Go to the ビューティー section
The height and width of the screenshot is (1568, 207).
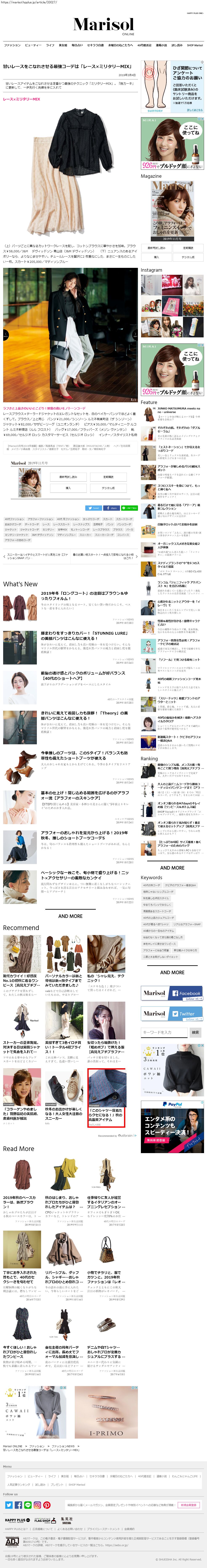33,45
